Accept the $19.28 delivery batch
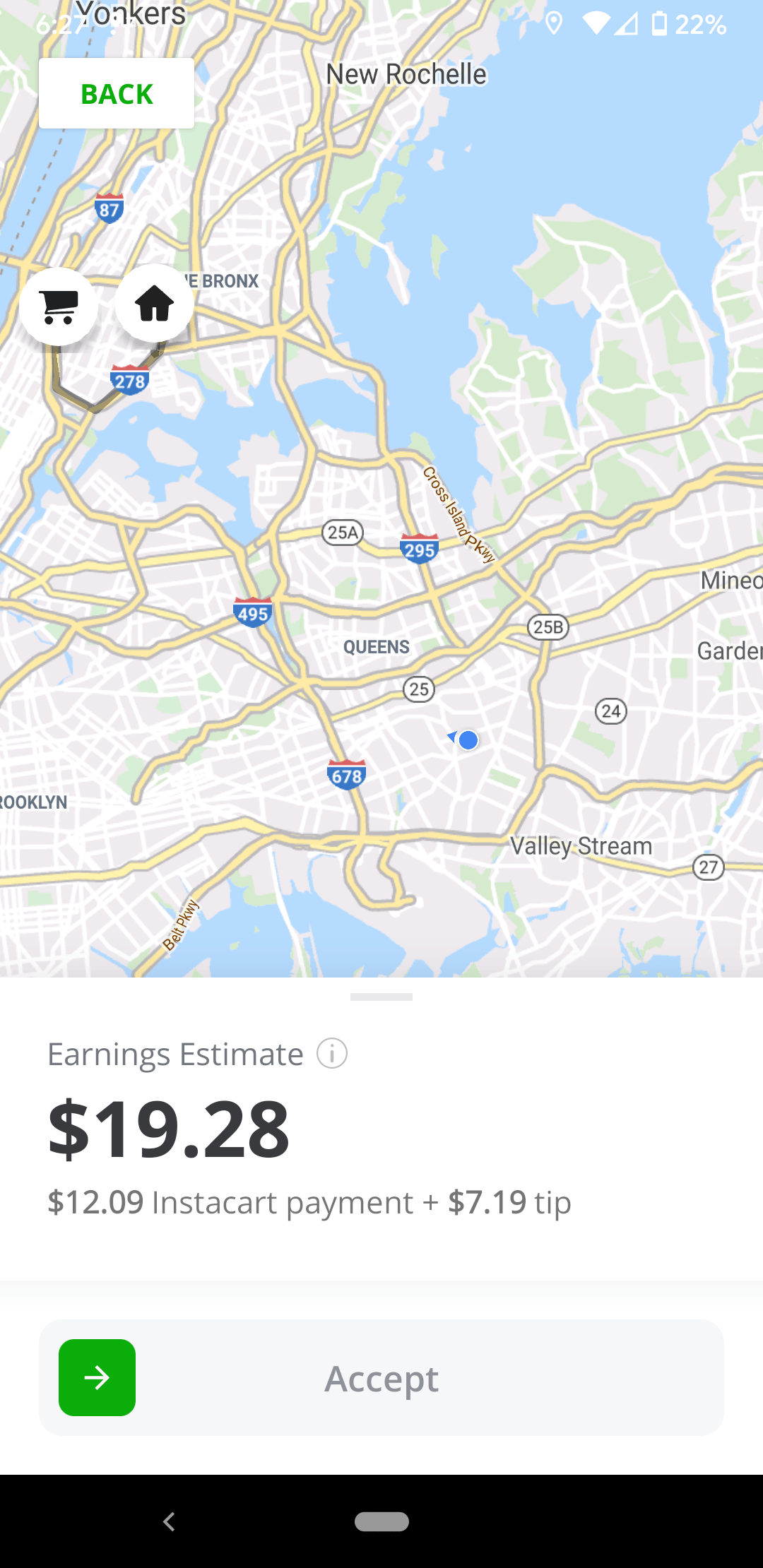 tap(381, 1377)
